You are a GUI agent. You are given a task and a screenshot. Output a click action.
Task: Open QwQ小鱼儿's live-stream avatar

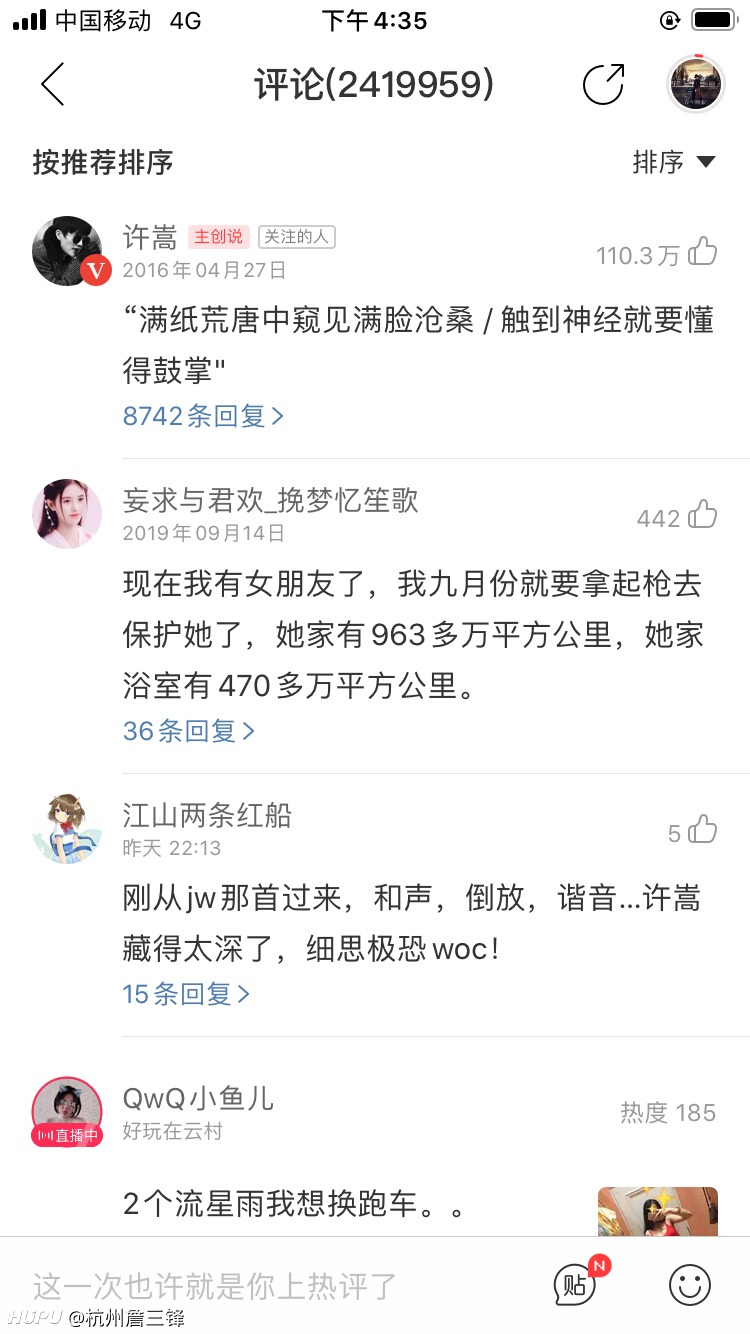coord(68,1112)
